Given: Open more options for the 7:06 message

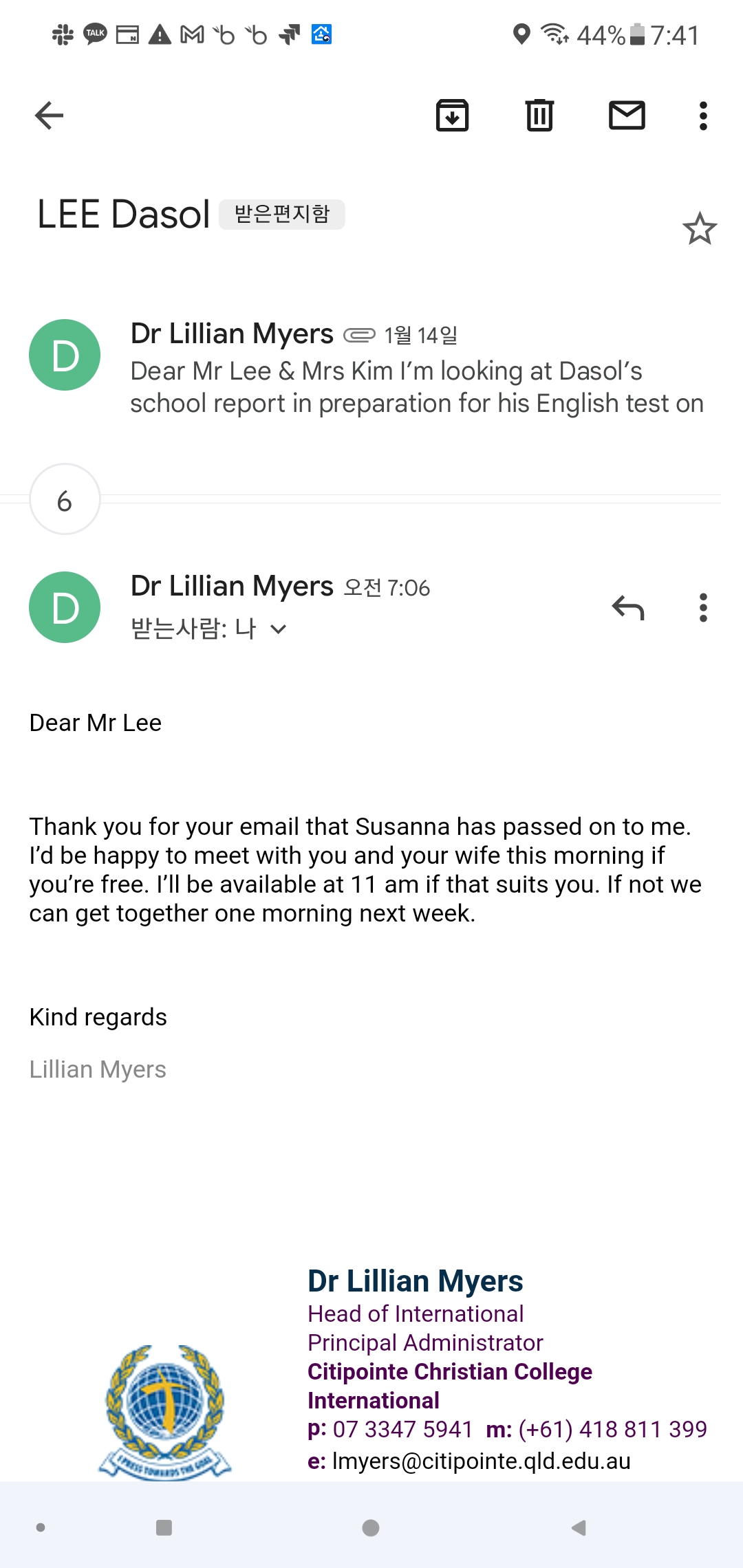Looking at the screenshot, I should coord(702,608).
